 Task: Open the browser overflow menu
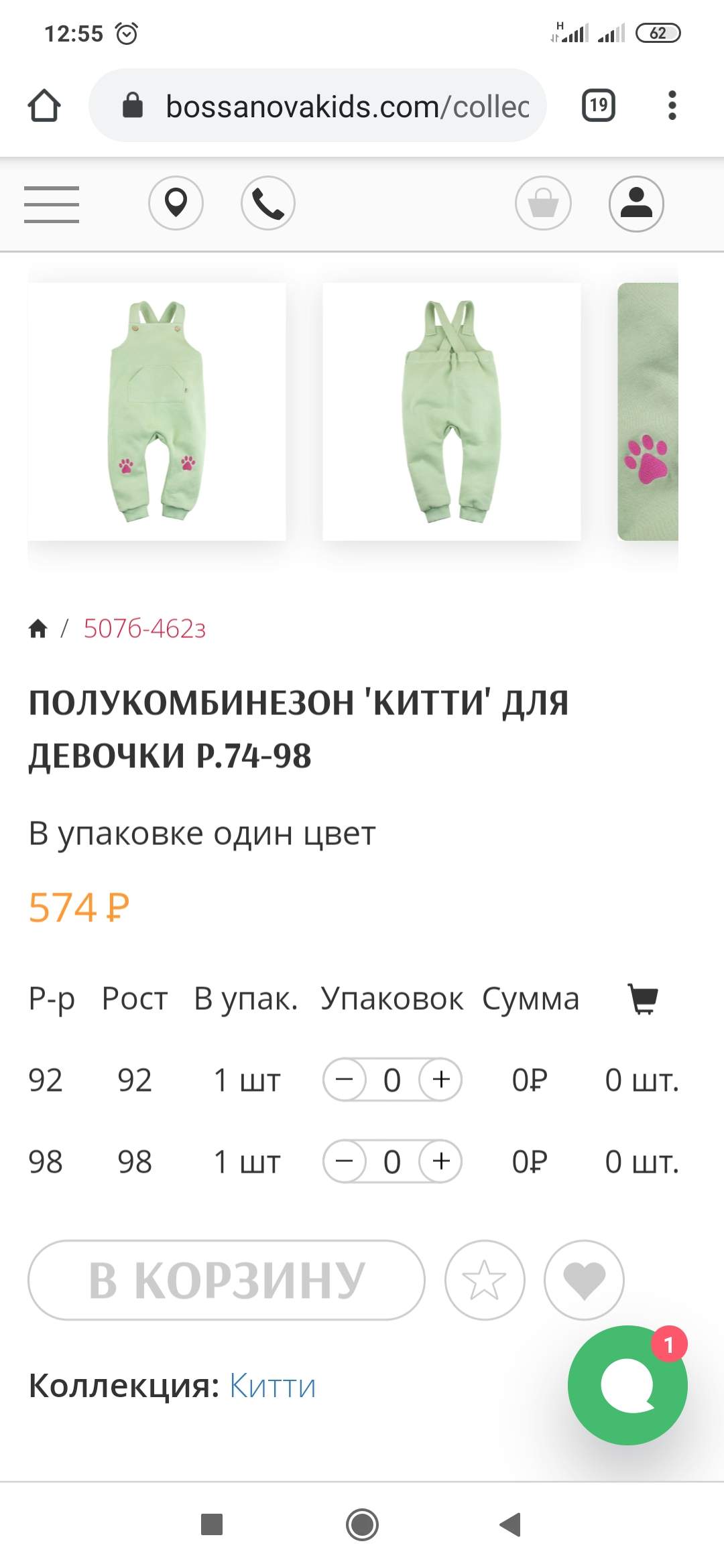point(672,105)
